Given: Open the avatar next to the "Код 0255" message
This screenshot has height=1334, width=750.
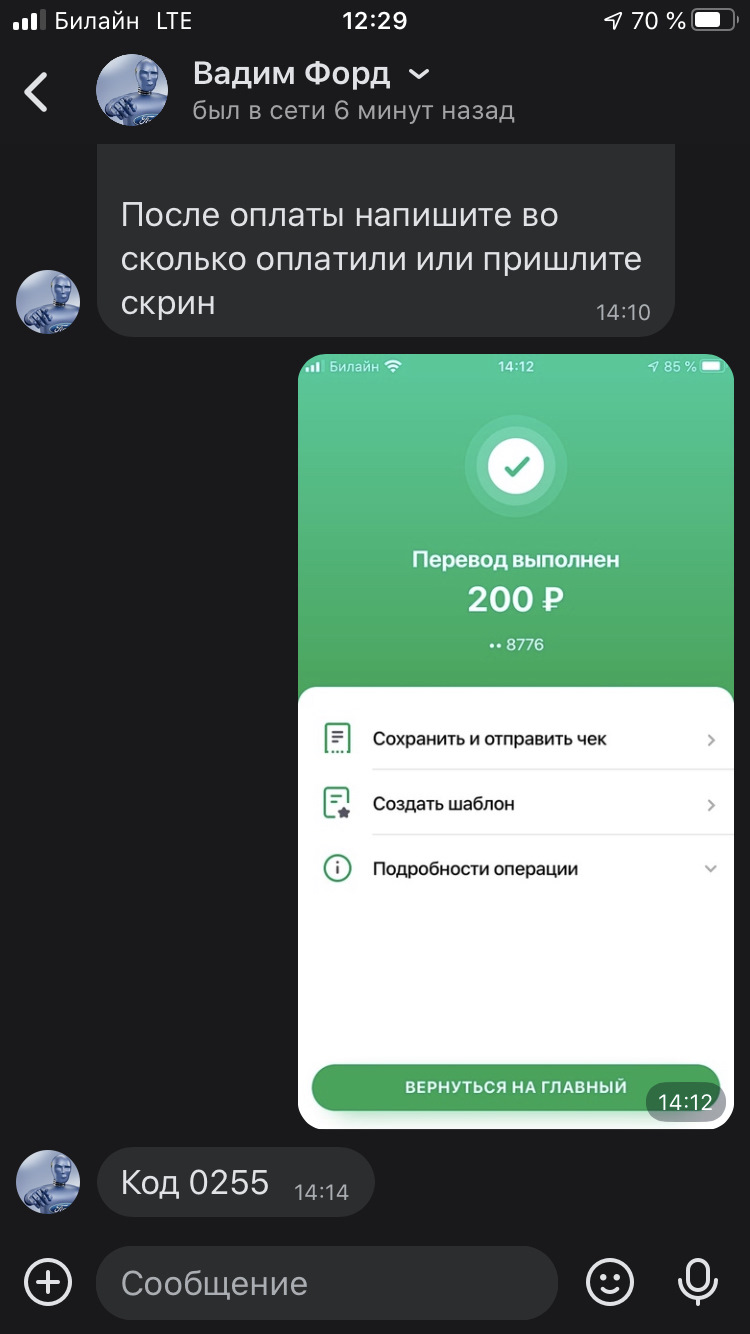Looking at the screenshot, I should 48,1182.
